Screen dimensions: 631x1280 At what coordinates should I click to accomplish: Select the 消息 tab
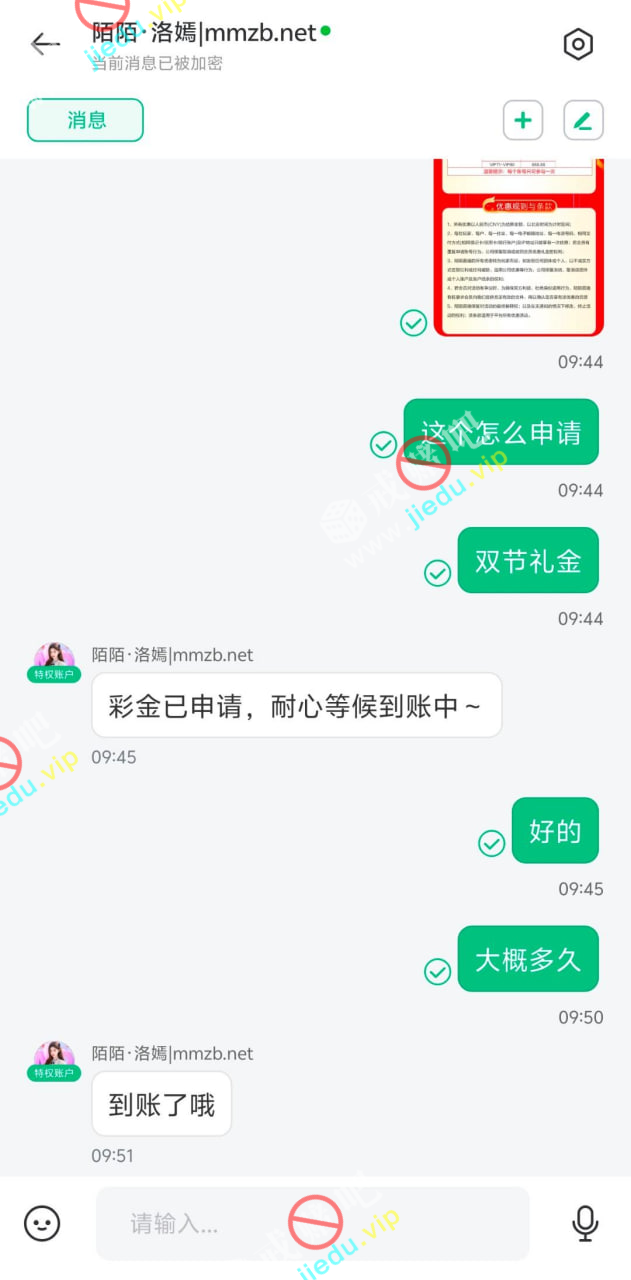tap(85, 121)
